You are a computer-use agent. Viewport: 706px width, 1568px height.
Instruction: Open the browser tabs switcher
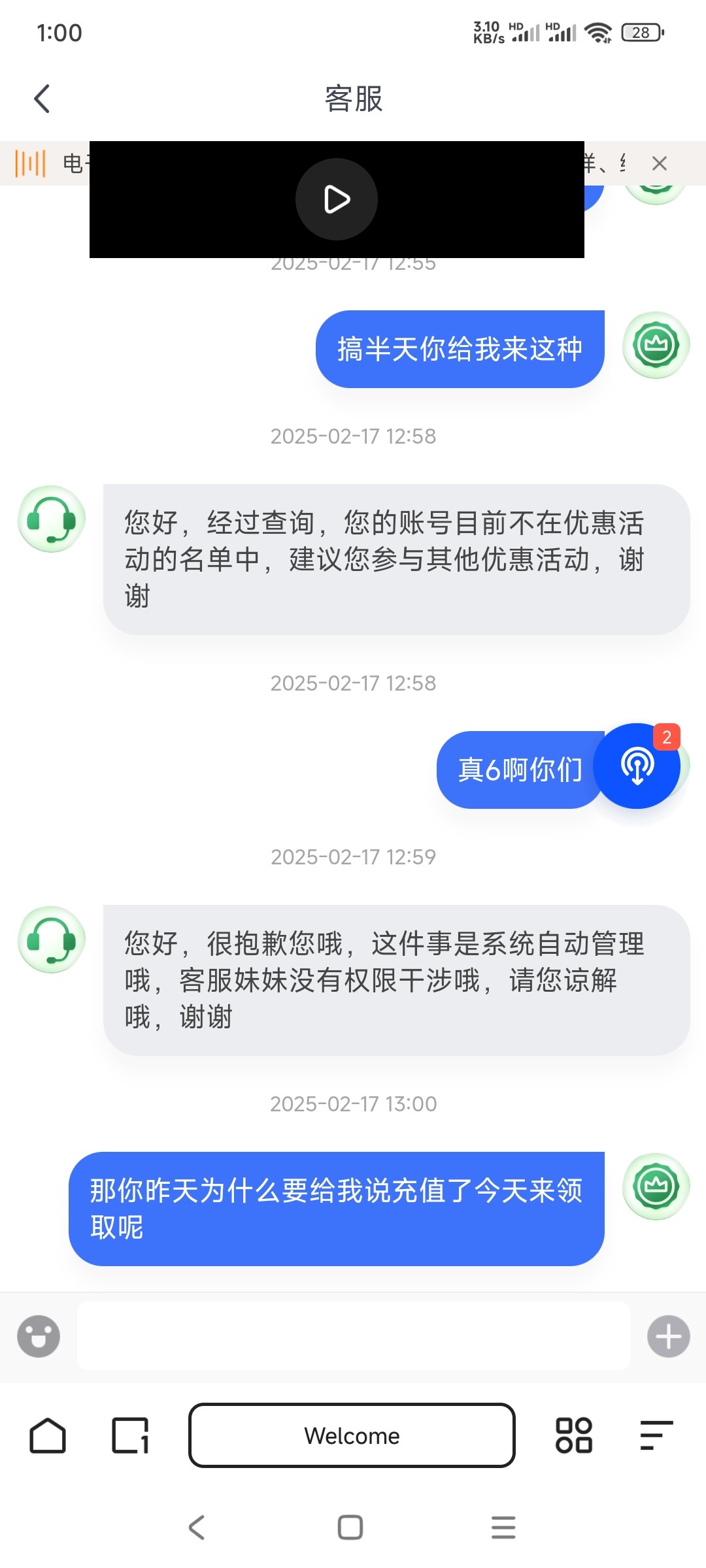[130, 1435]
